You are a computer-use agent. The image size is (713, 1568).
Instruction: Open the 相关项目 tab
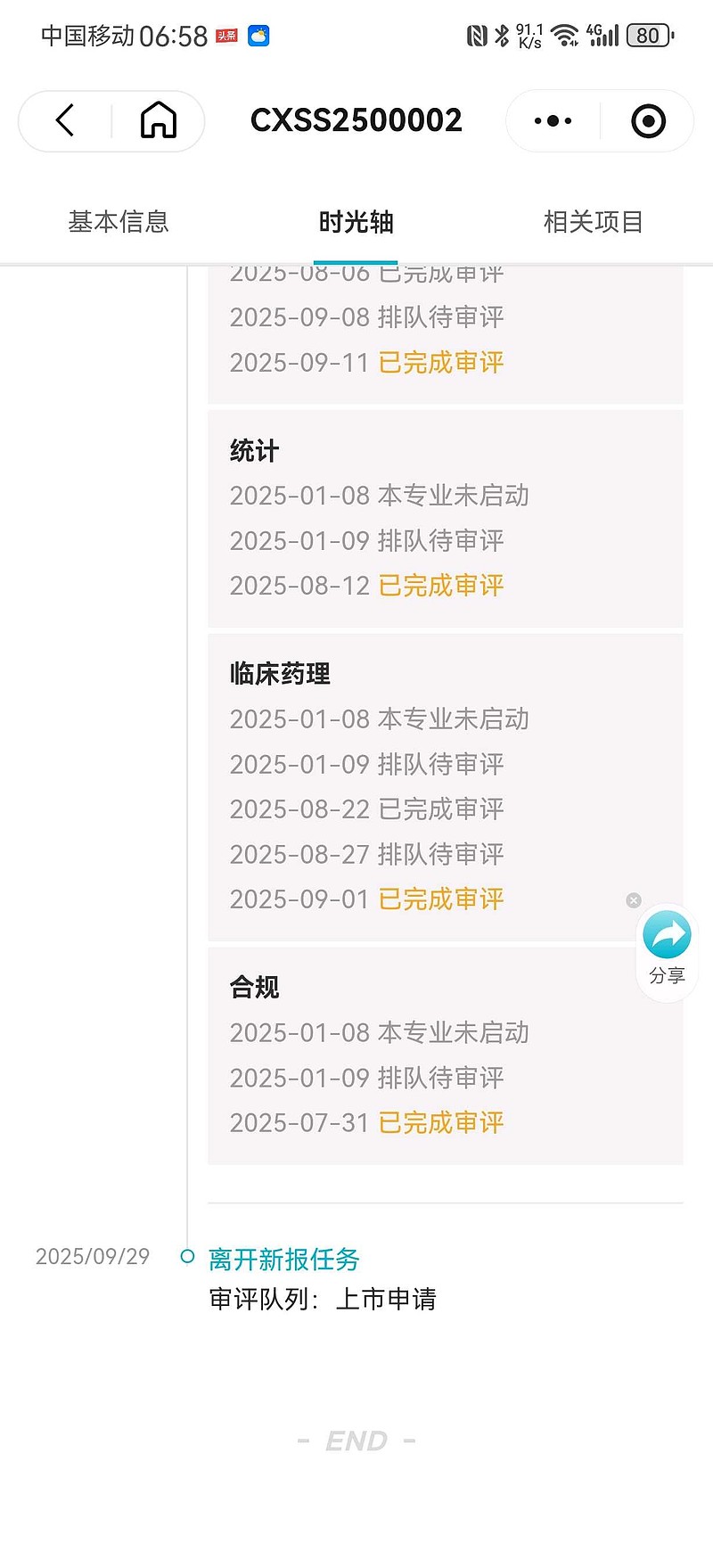tap(594, 222)
